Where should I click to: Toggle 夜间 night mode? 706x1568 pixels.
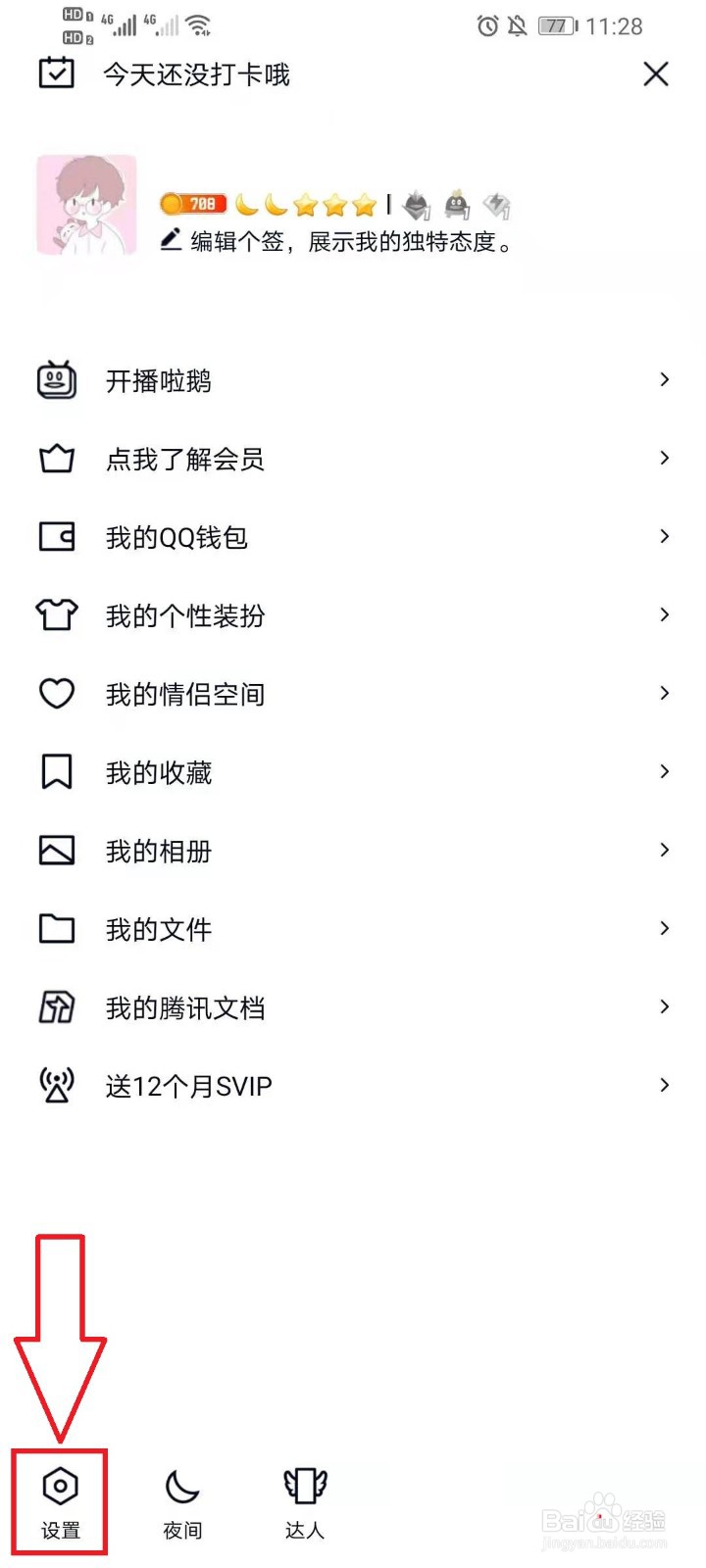[181, 1499]
